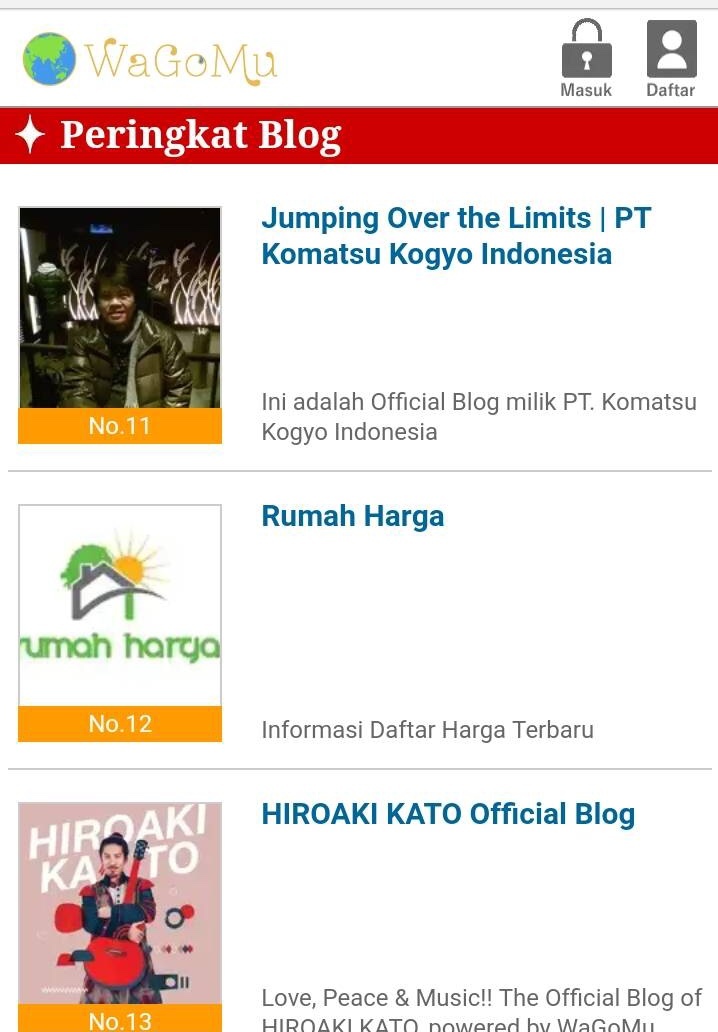Open HIROAKI KATO Official Blog link

pyautogui.click(x=448, y=814)
